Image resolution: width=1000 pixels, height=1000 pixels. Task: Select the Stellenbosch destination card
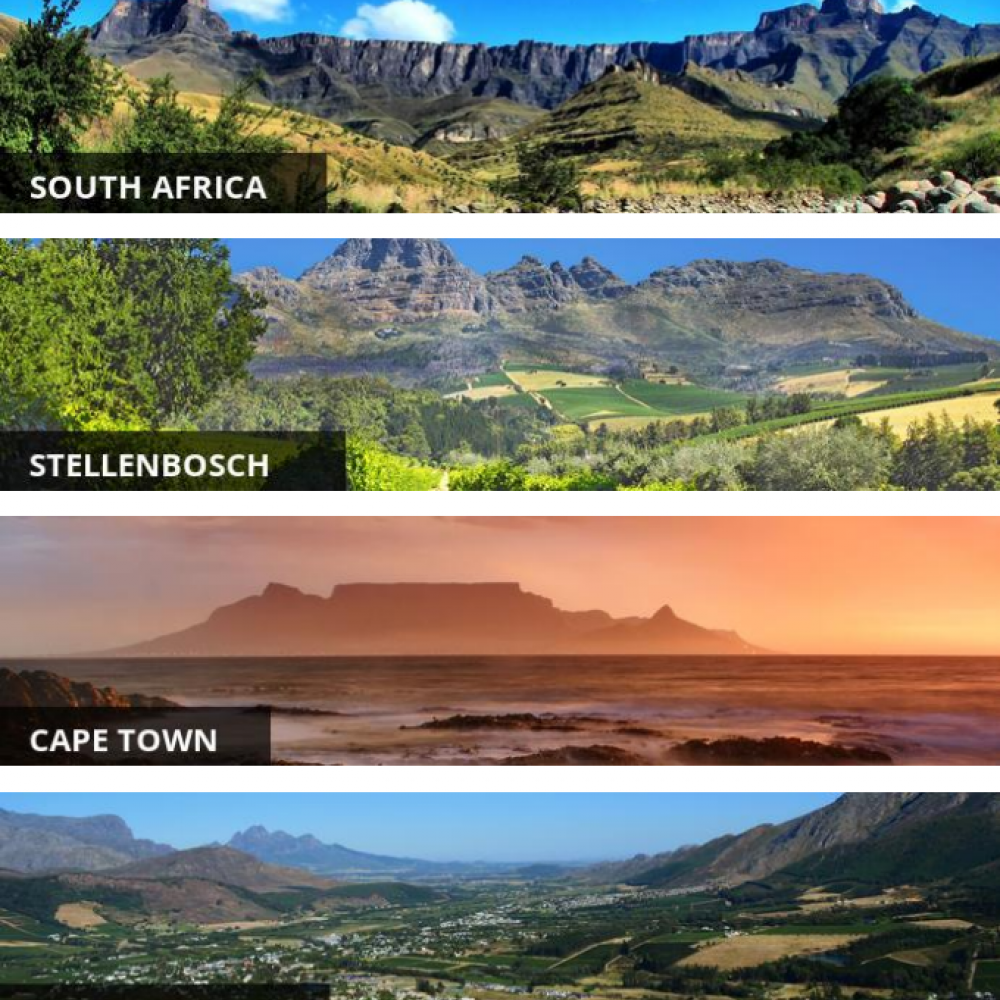click(500, 364)
